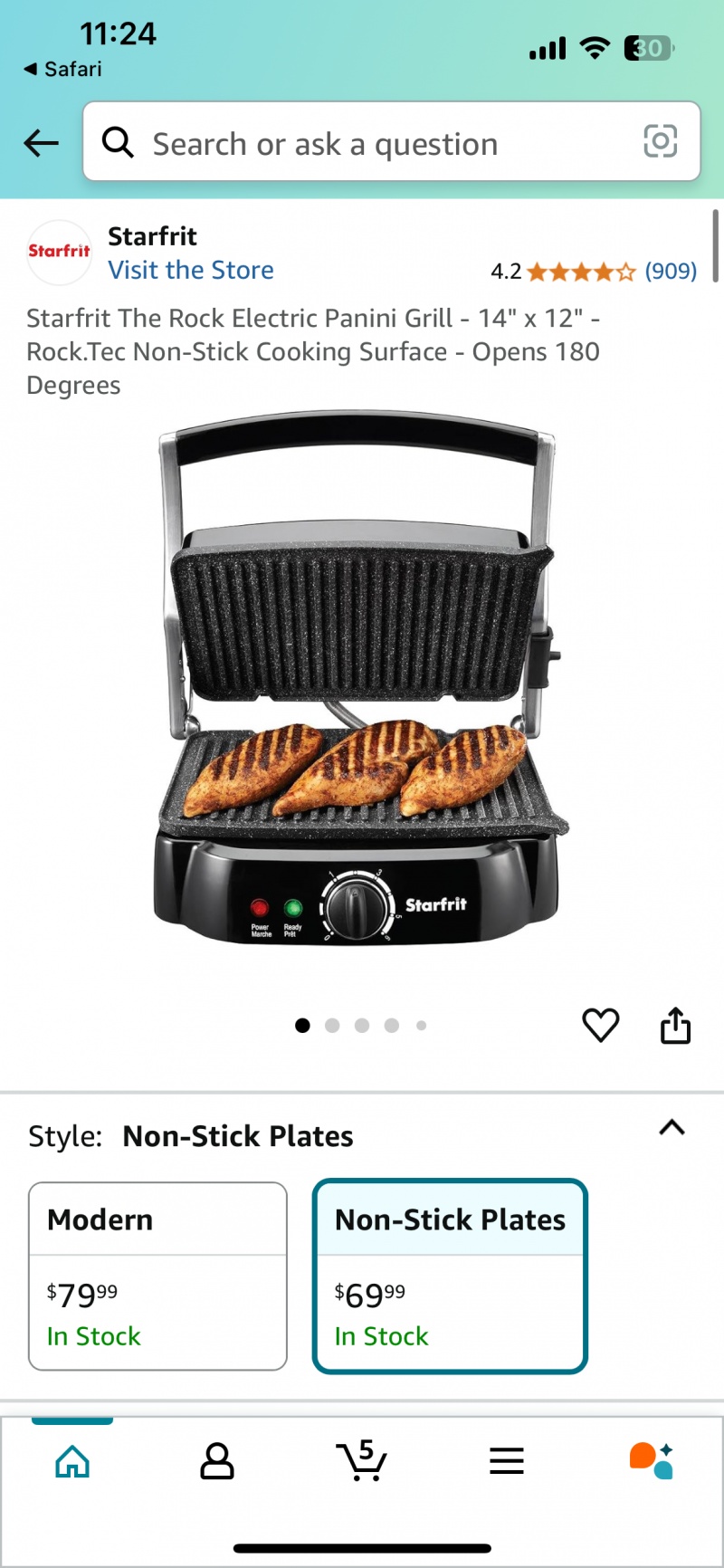The width and height of the screenshot is (724, 1568).
Task: Tap the image carousel page indicator
Action: click(361, 1025)
